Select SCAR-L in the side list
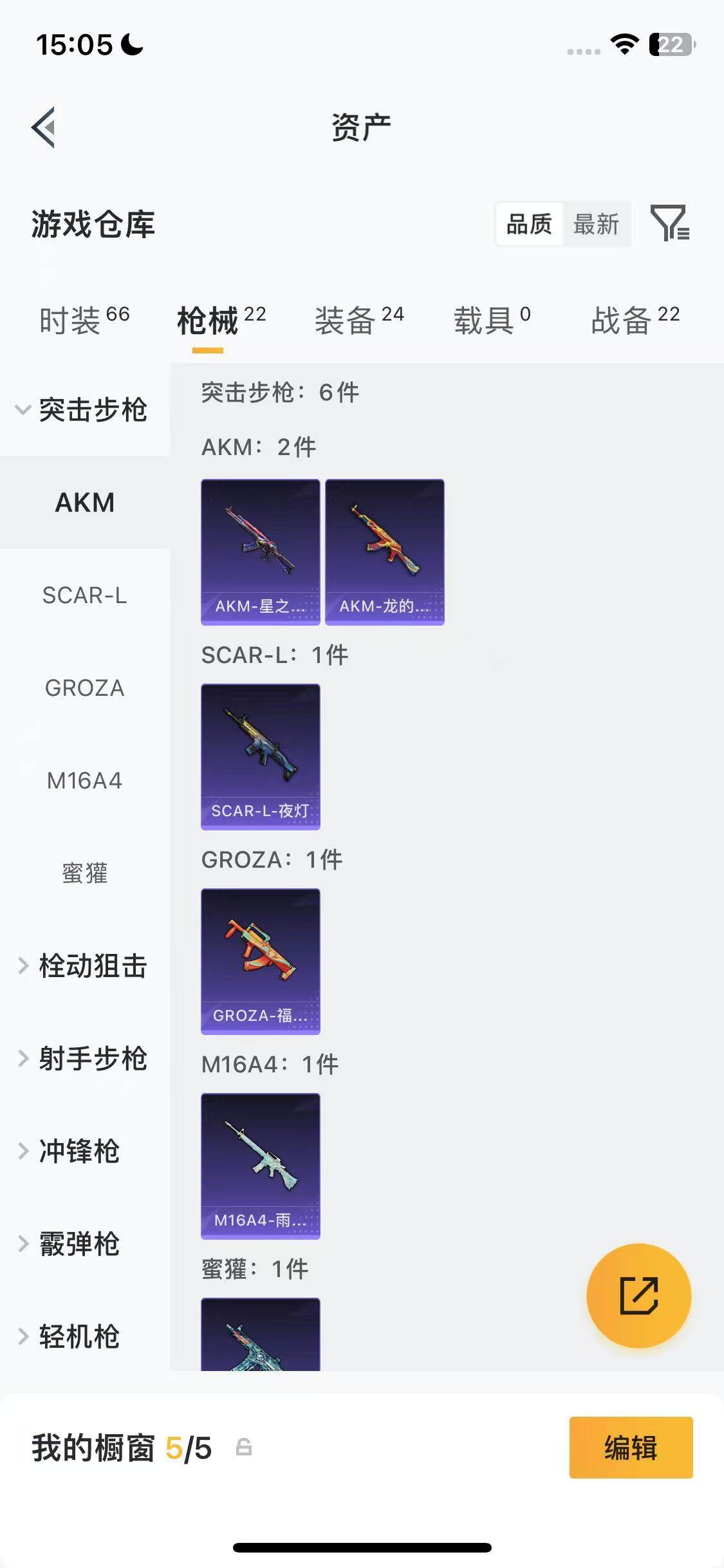 pos(84,595)
